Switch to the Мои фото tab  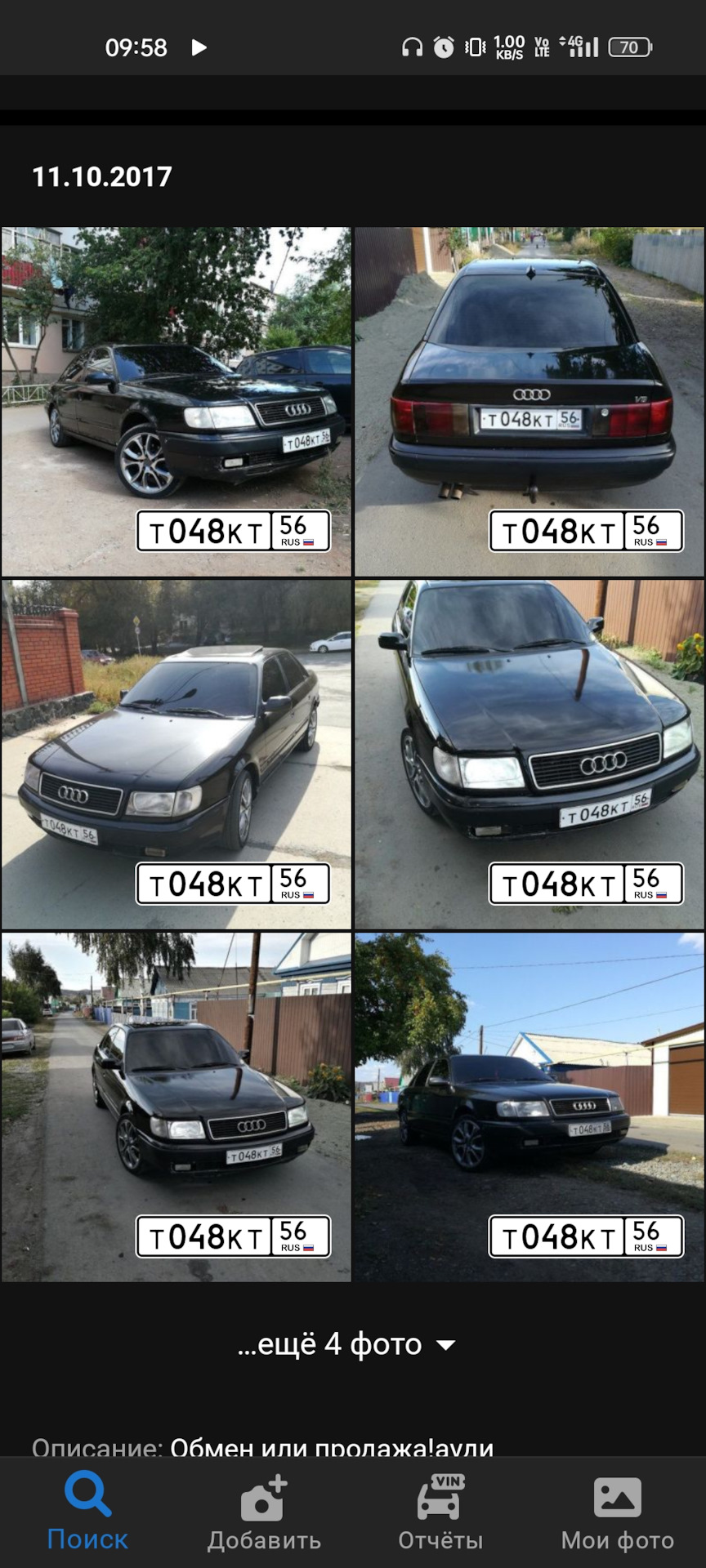[x=617, y=1512]
